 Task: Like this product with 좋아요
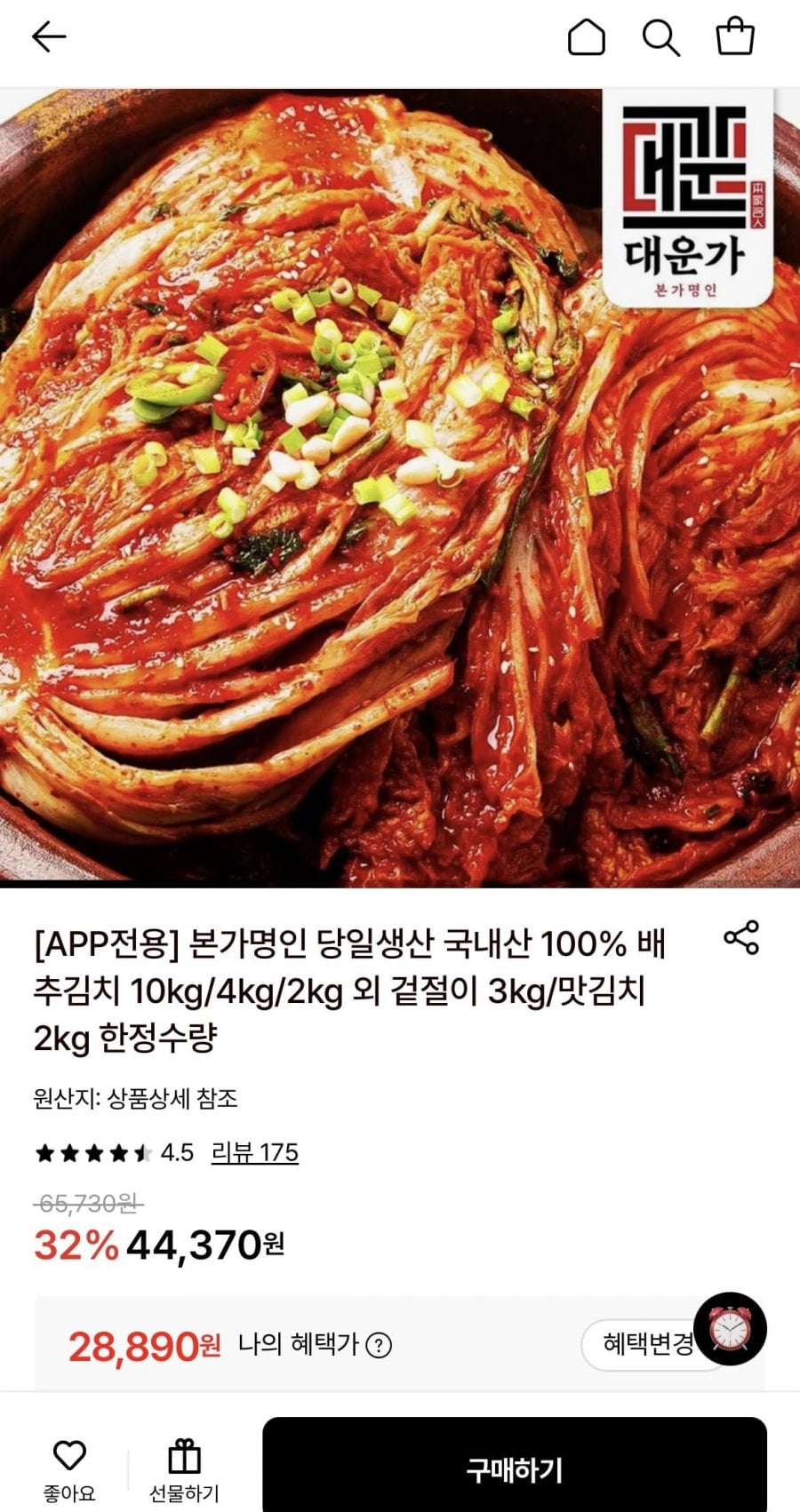(69, 1469)
